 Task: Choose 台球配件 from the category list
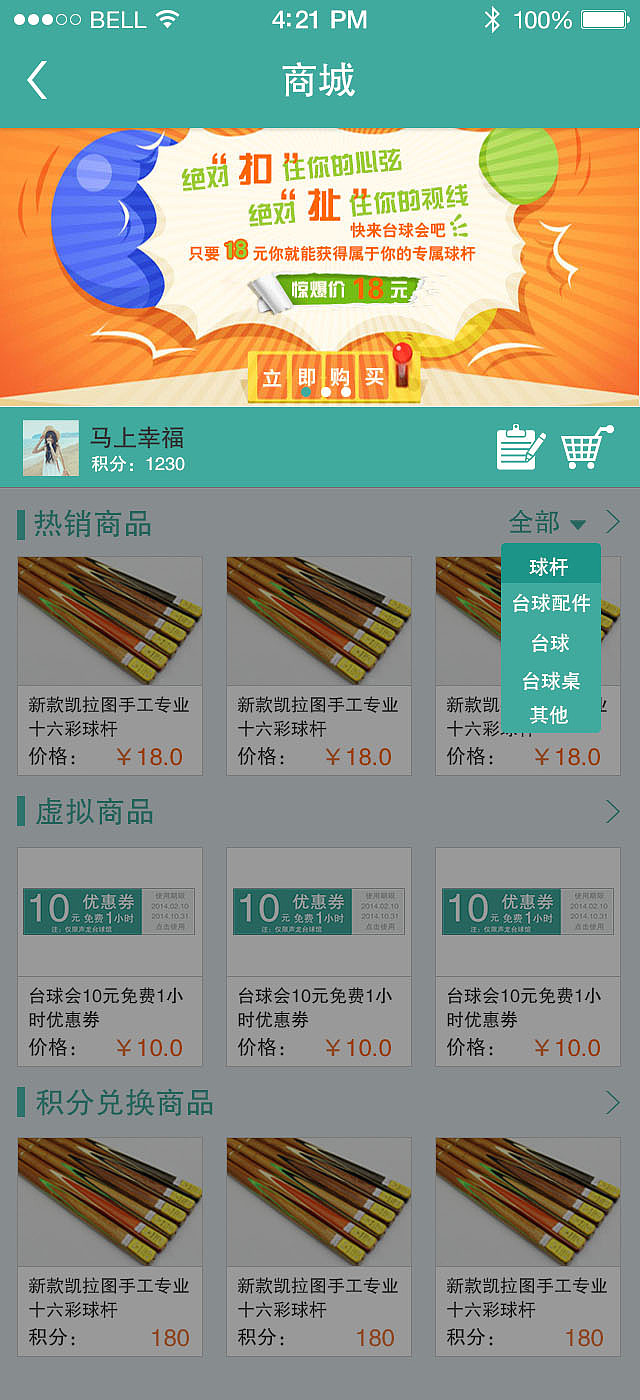coord(551,604)
